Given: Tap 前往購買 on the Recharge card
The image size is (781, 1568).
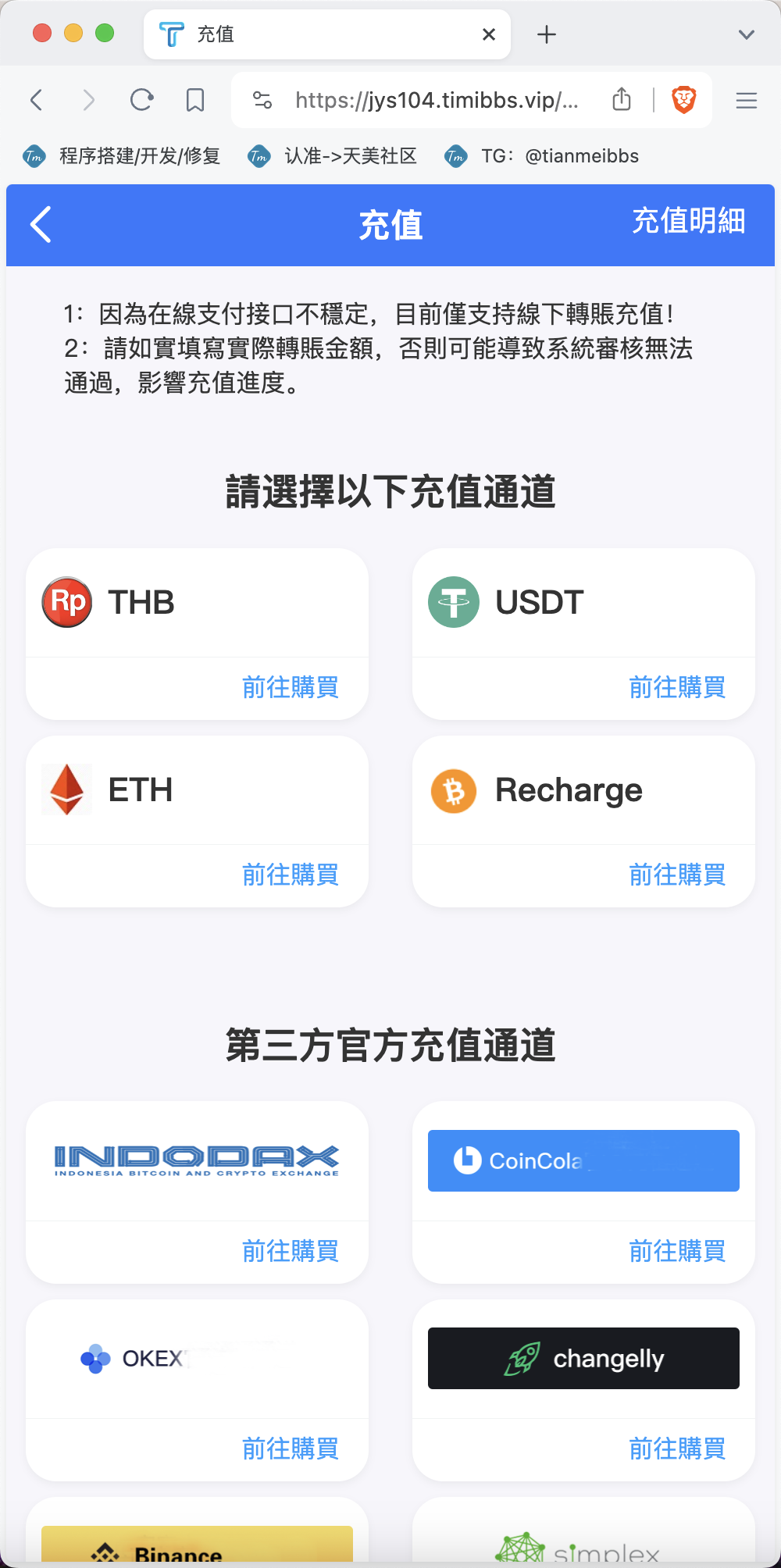Looking at the screenshot, I should pos(677,875).
